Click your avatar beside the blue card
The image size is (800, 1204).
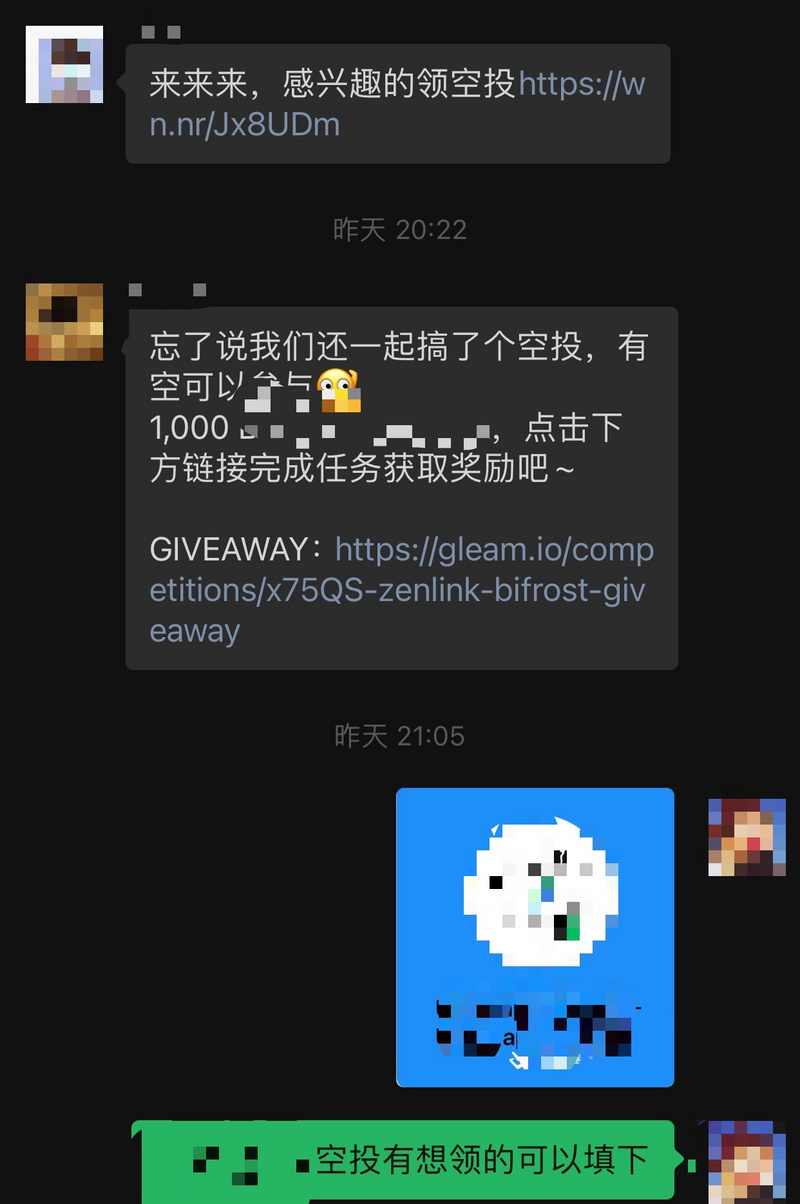746,838
